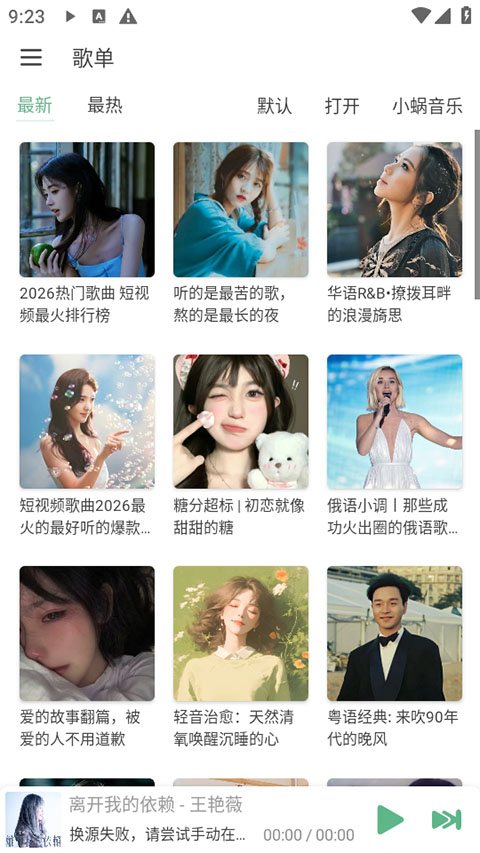
Task: Select the 最新 tab
Action: (x=35, y=105)
